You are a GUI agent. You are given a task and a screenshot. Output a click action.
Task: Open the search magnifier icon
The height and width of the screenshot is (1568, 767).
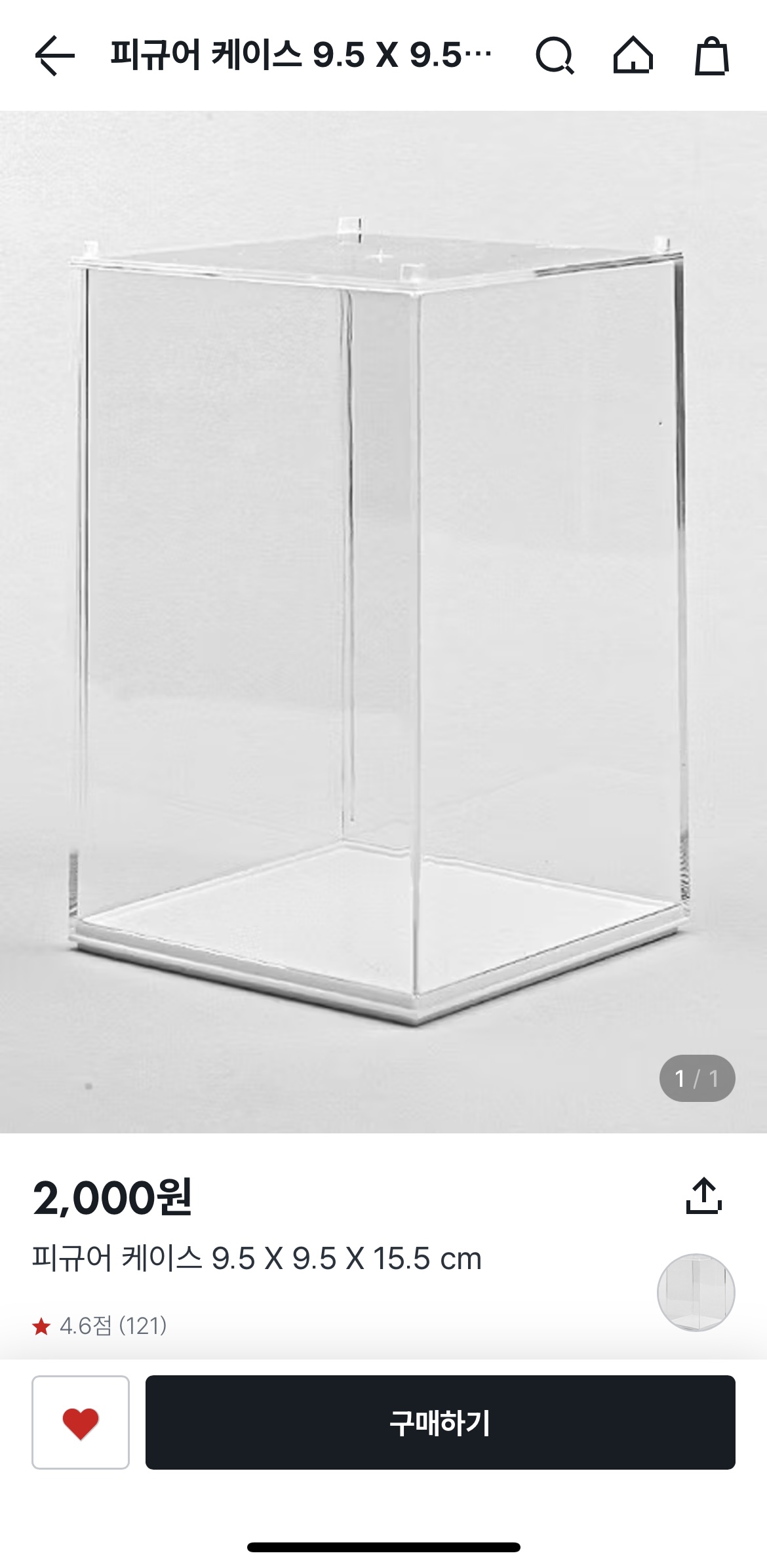(555, 56)
